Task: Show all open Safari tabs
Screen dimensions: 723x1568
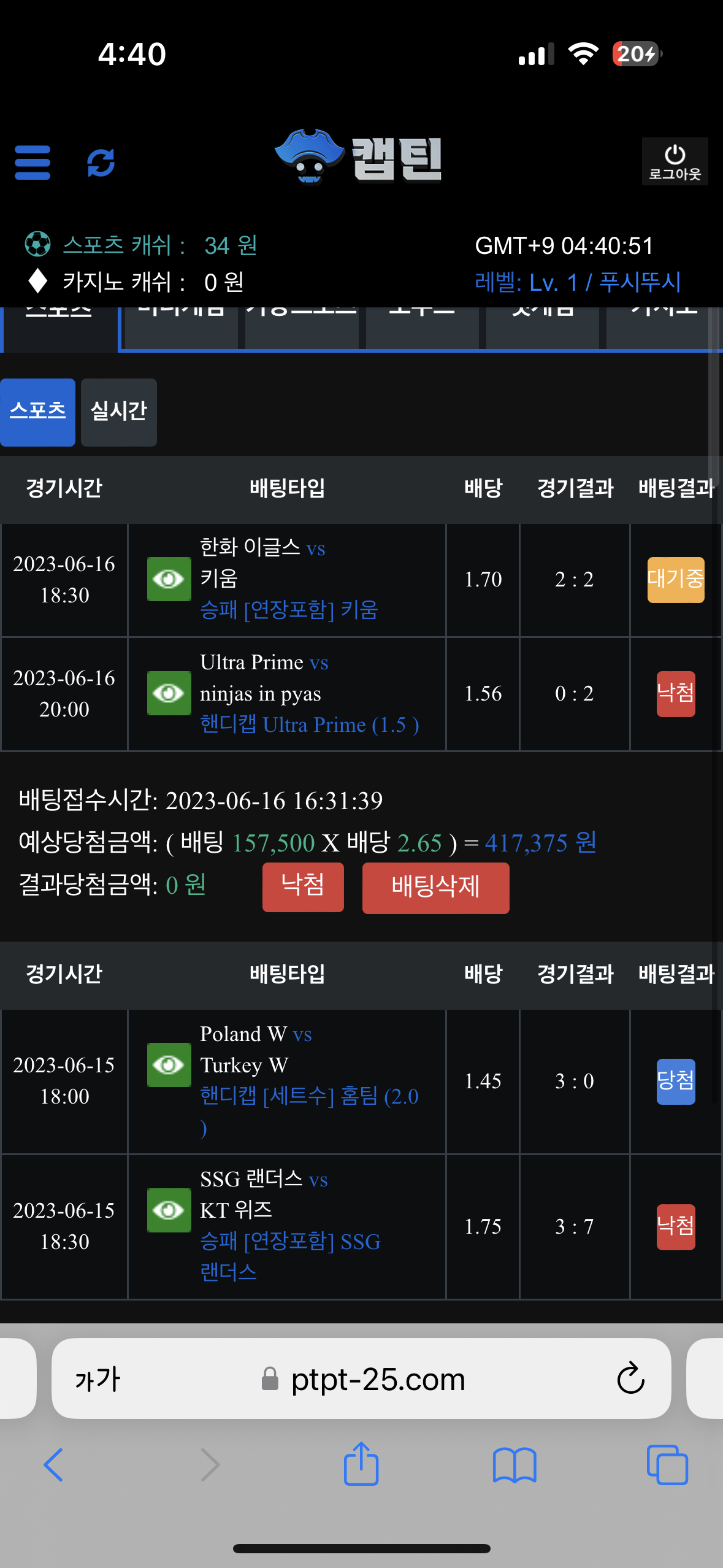Action: [x=667, y=1465]
